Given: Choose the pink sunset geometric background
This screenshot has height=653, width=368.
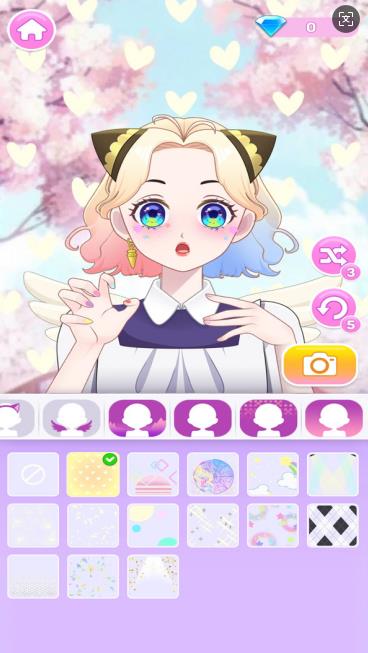Looking at the screenshot, I should point(153,474).
